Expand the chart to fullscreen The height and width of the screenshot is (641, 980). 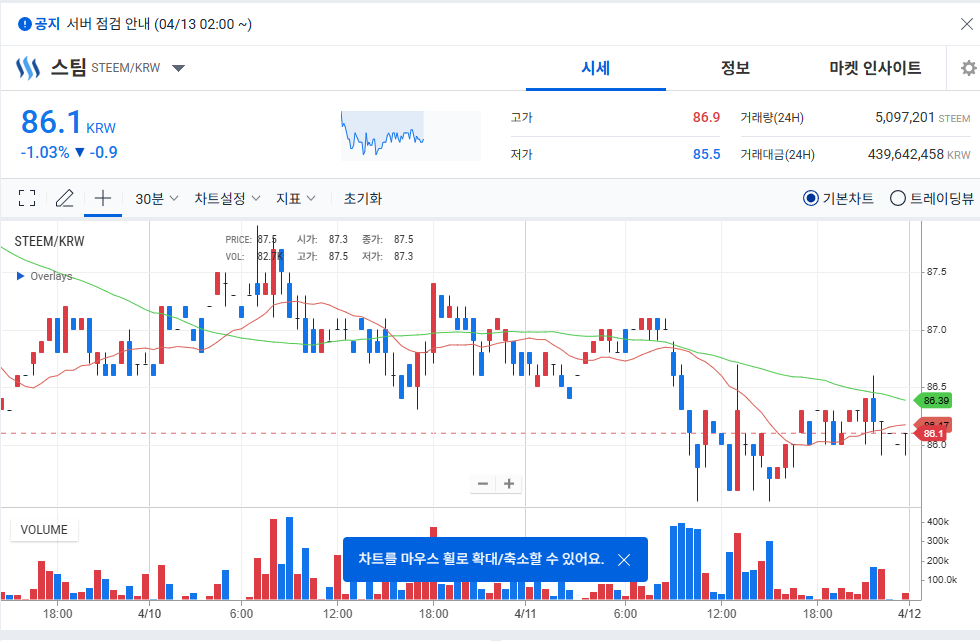pos(27,199)
